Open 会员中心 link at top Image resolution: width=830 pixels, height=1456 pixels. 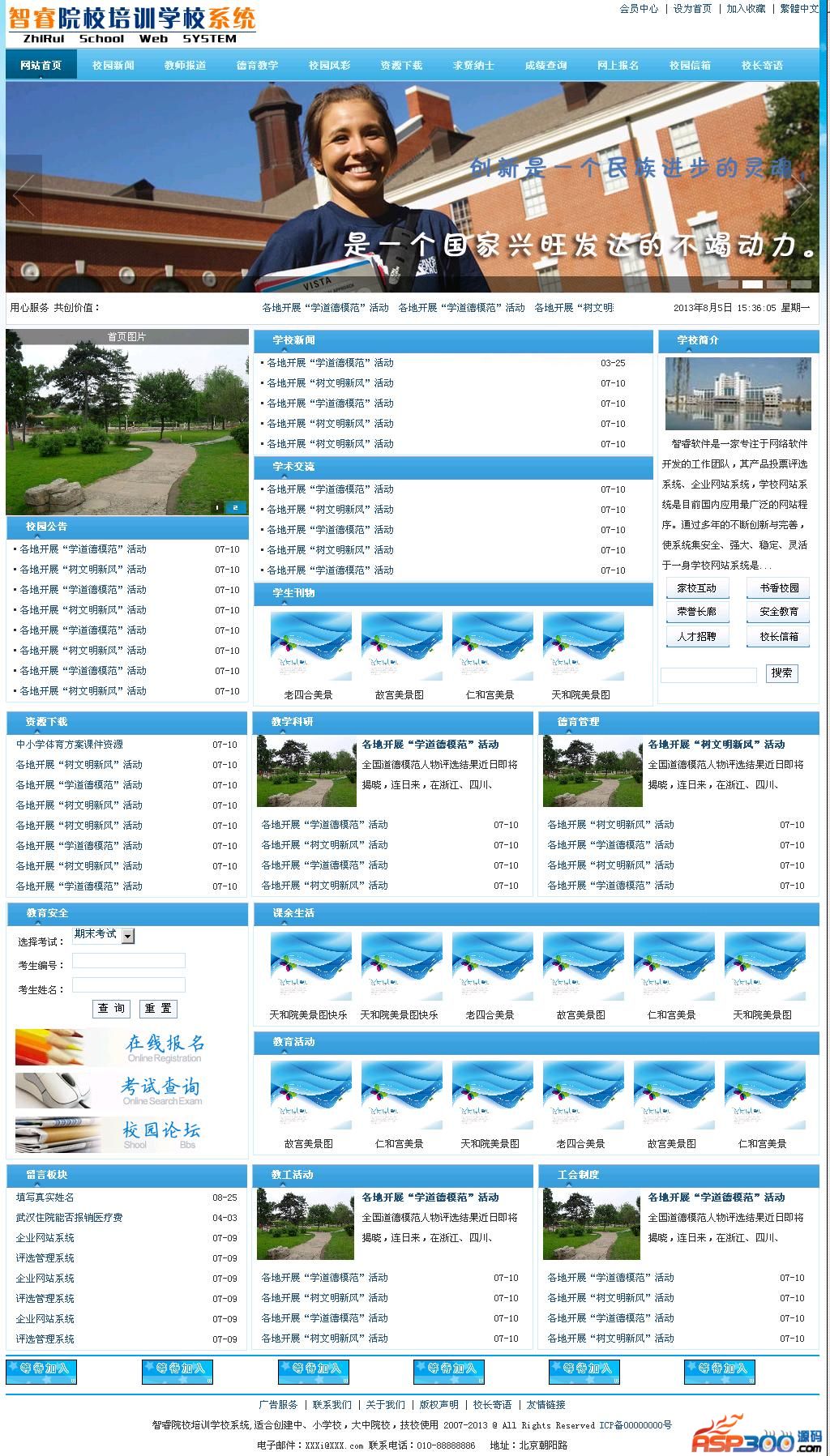click(638, 9)
